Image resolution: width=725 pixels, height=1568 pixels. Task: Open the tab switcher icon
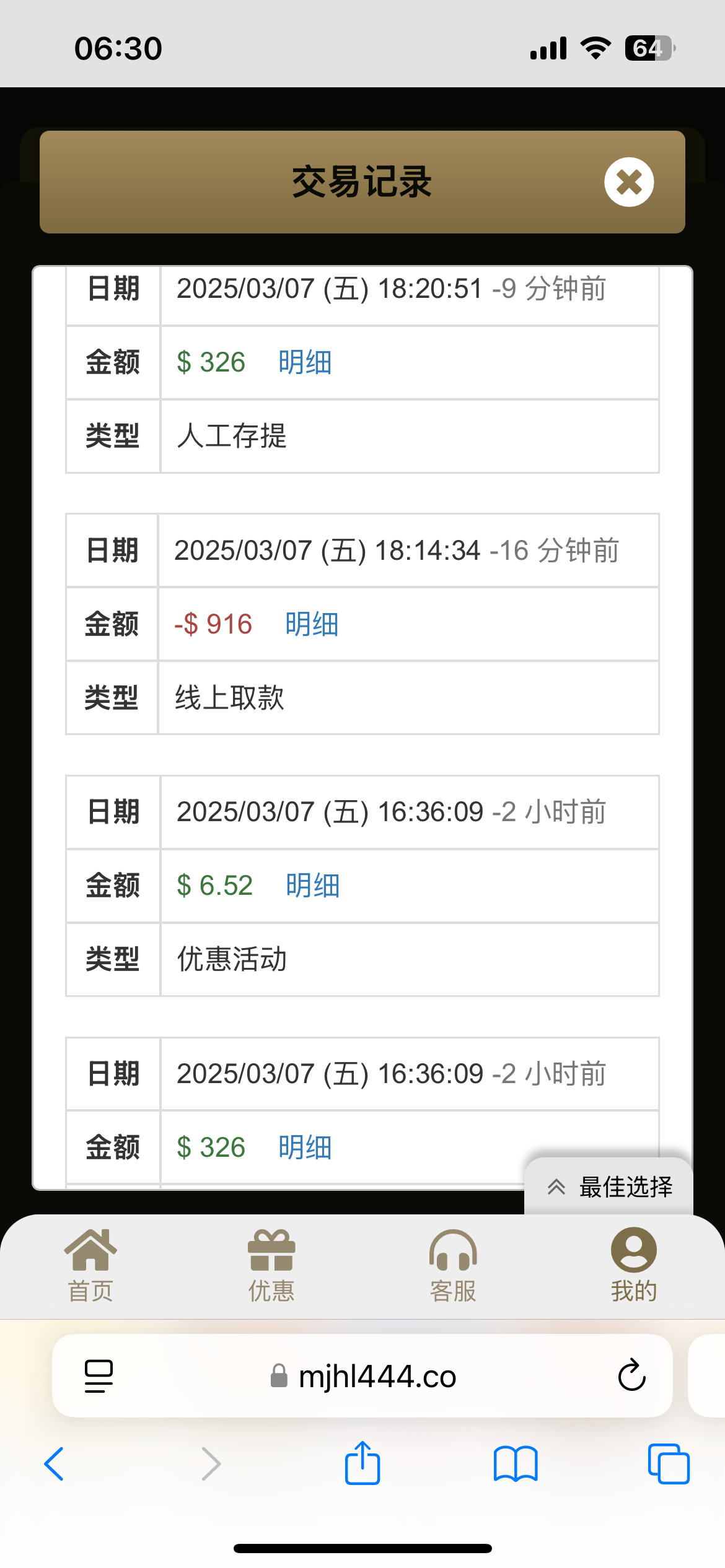click(x=669, y=1463)
